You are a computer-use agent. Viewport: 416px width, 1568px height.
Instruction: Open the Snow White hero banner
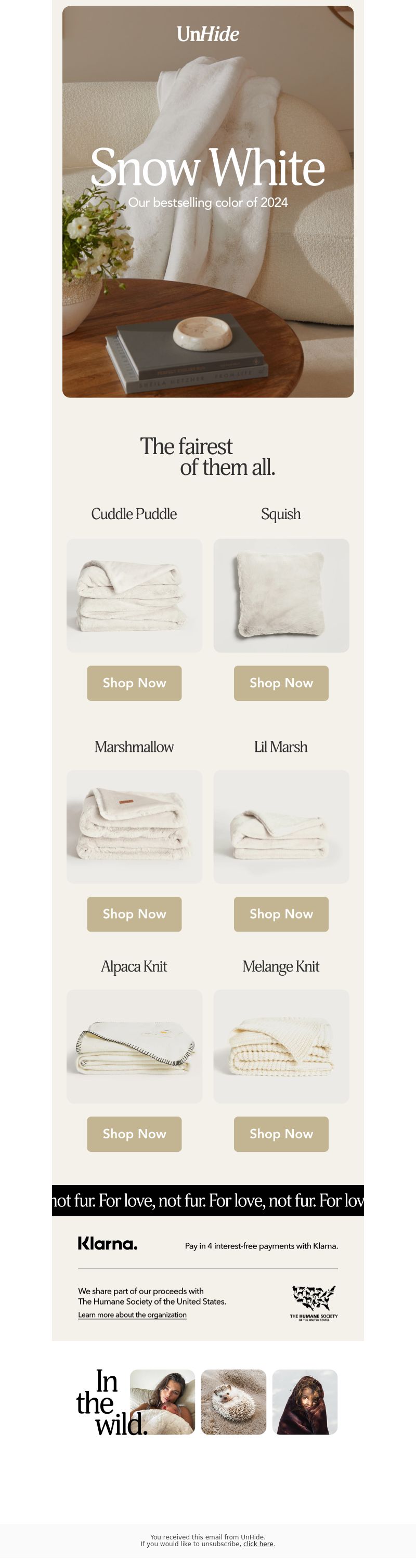tap(207, 202)
